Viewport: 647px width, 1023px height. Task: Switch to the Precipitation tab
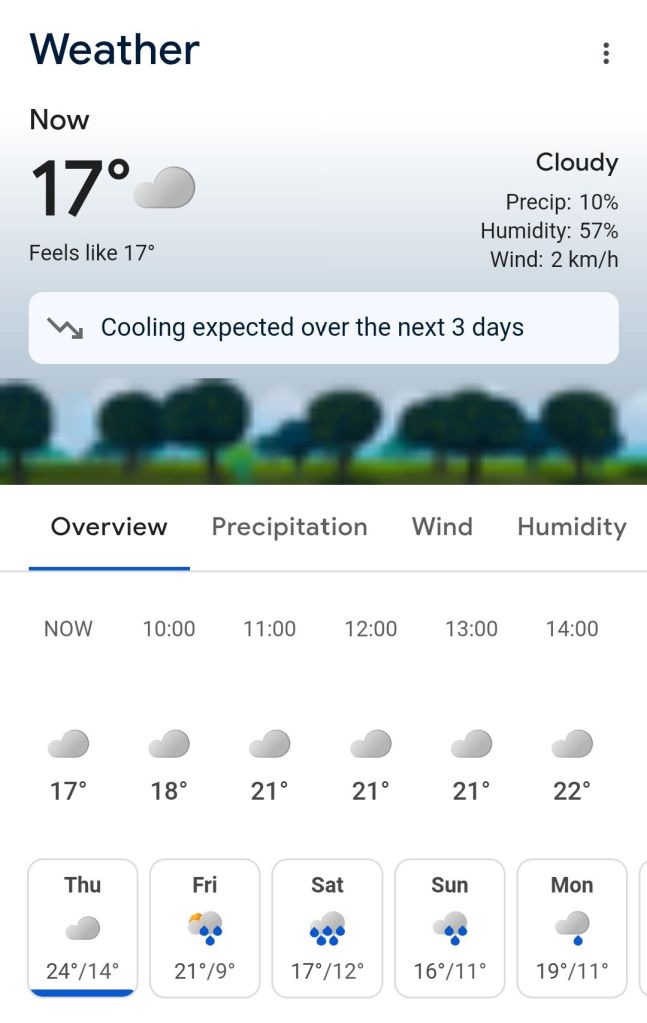tap(289, 527)
